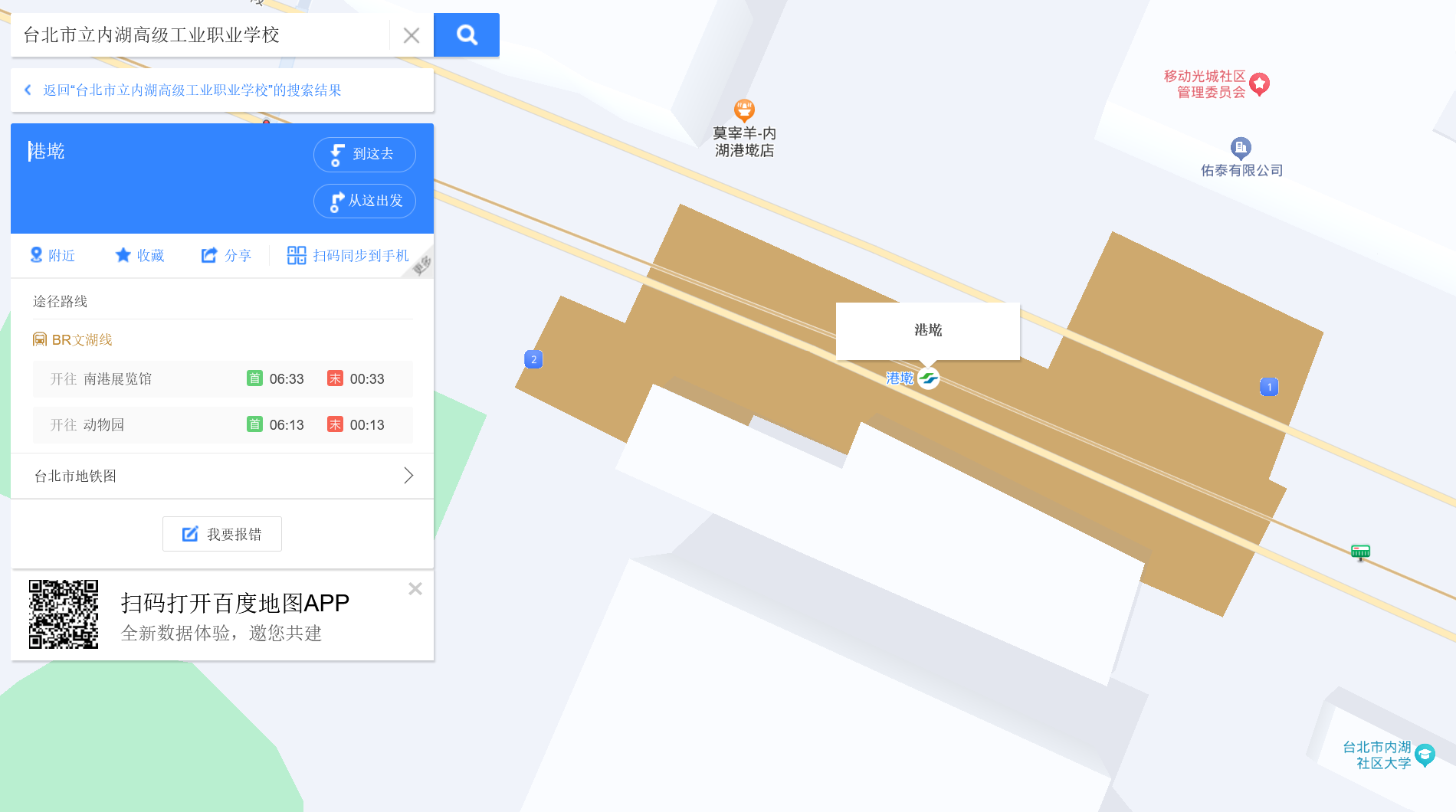Select 佑泰有限公司 on the map

[x=1241, y=147]
